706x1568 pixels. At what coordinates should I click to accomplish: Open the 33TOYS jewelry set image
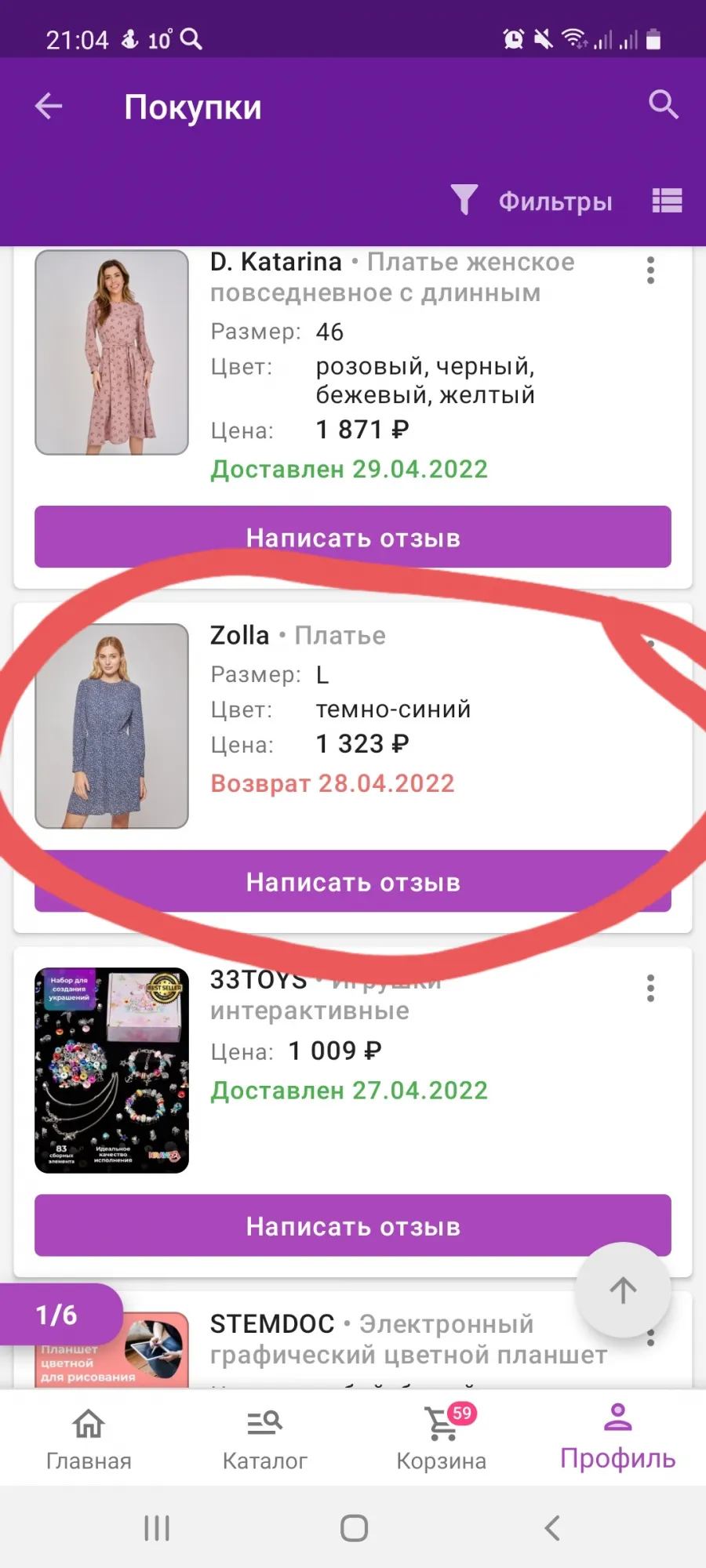coord(112,1070)
